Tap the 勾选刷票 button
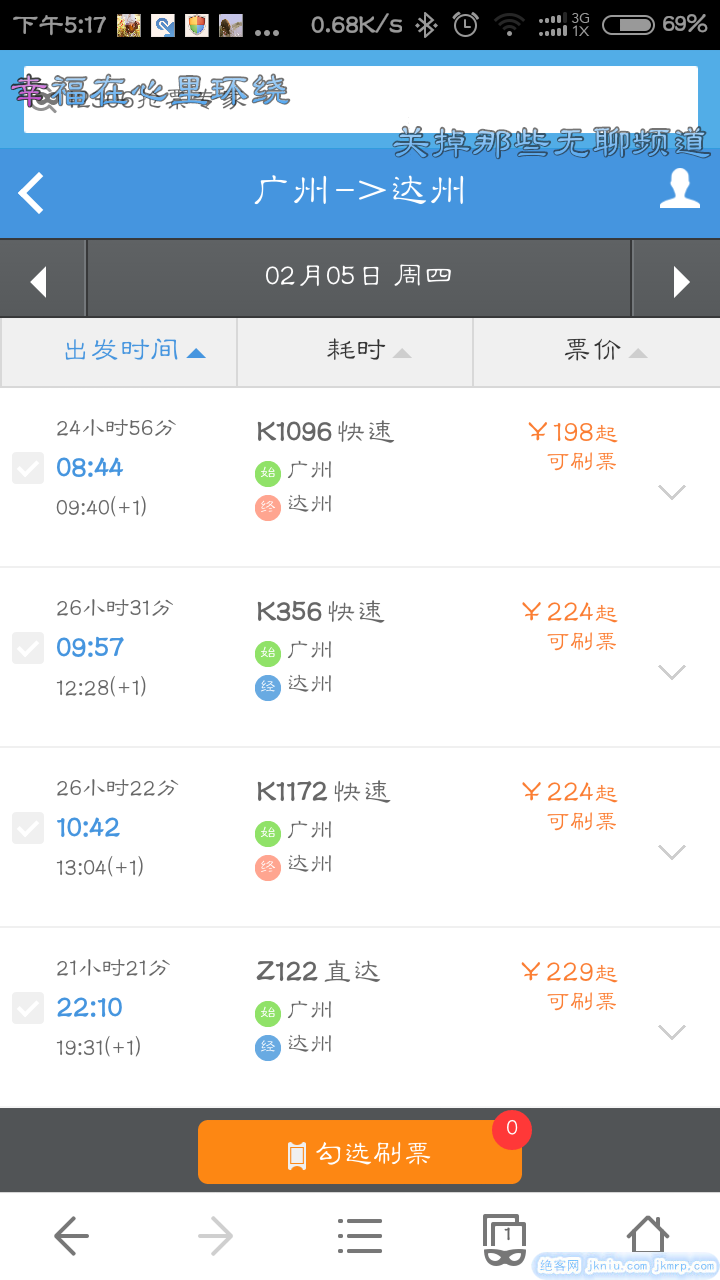This screenshot has height=1280, width=720. click(360, 1153)
